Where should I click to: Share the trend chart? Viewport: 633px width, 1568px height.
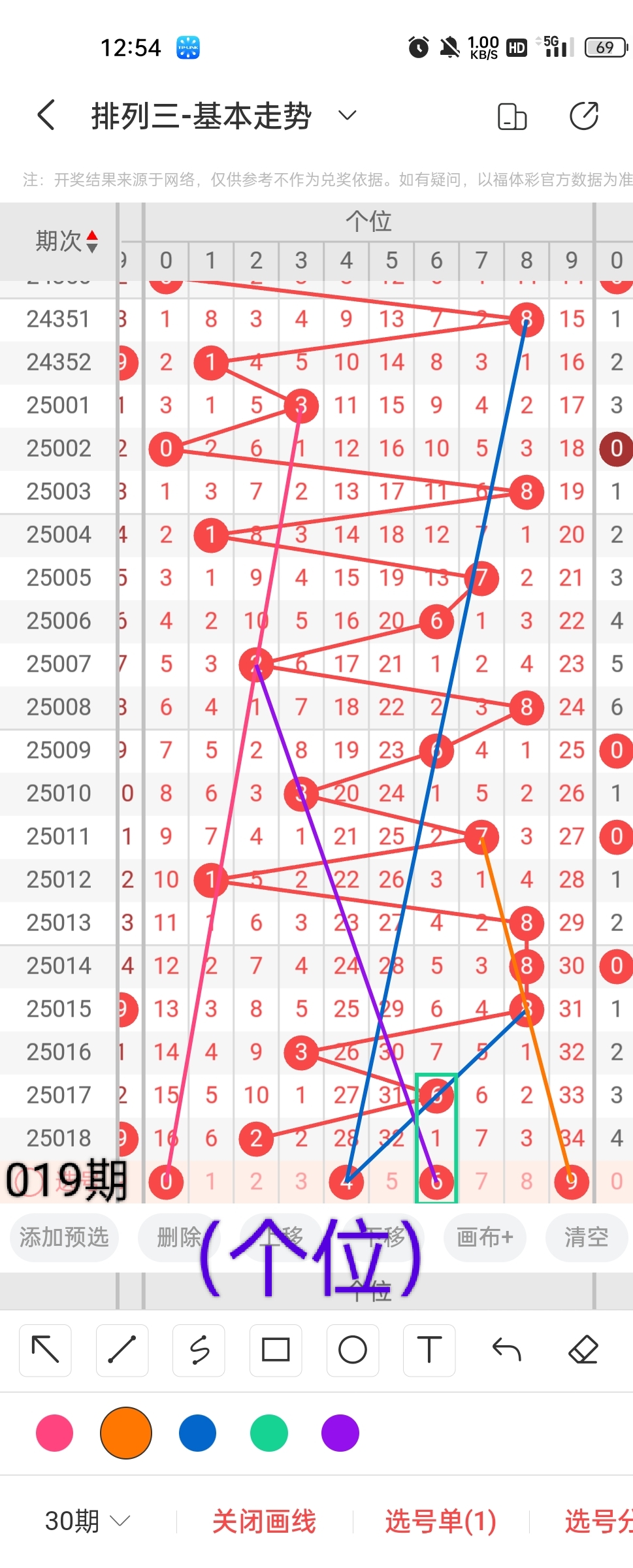tap(583, 116)
